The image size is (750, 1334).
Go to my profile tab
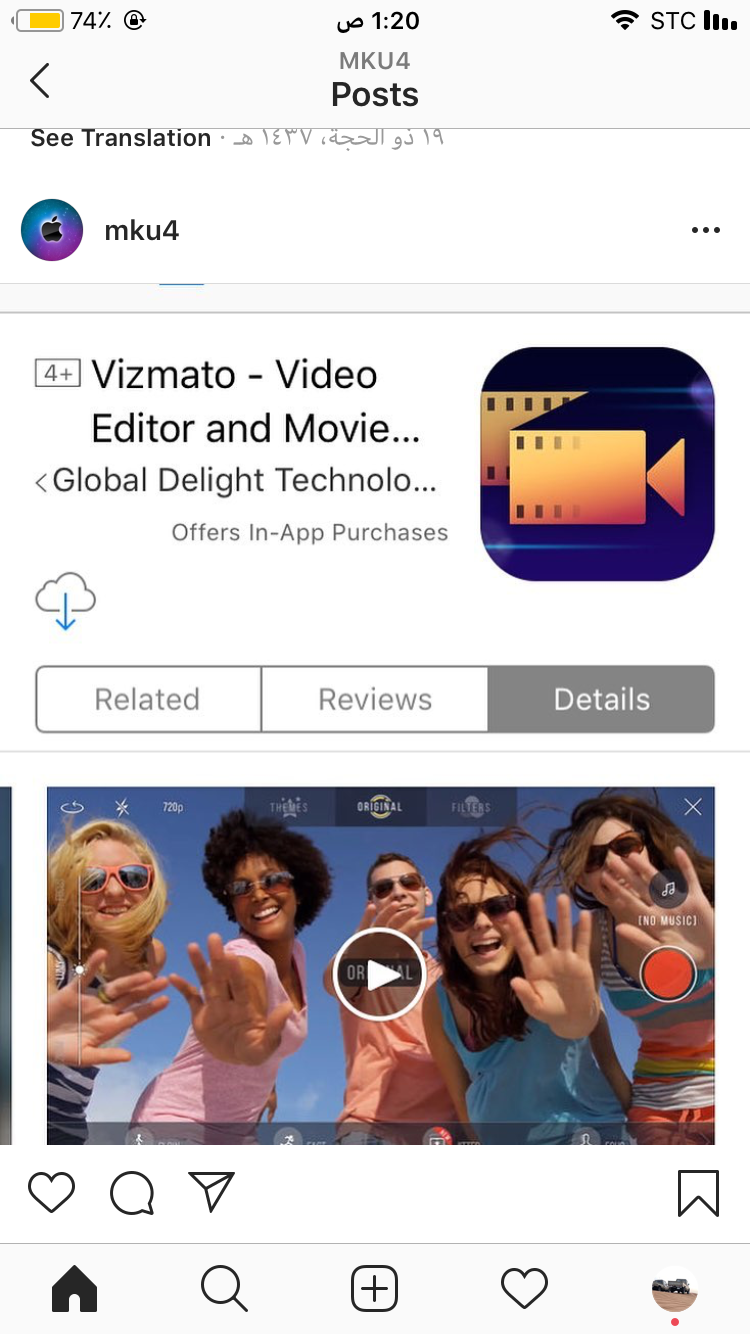click(674, 1290)
